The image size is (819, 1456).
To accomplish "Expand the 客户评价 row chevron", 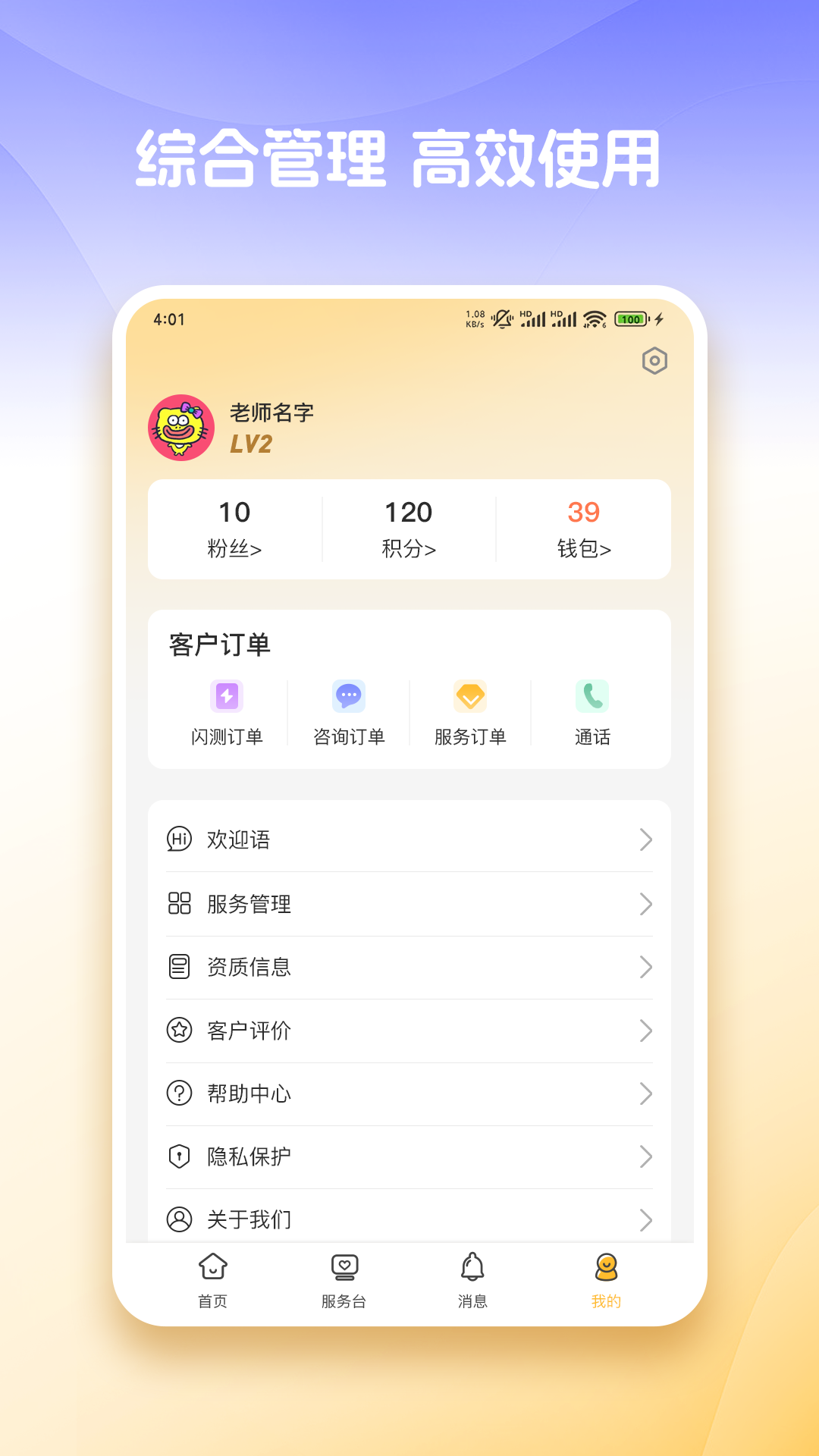I will pos(645,1031).
